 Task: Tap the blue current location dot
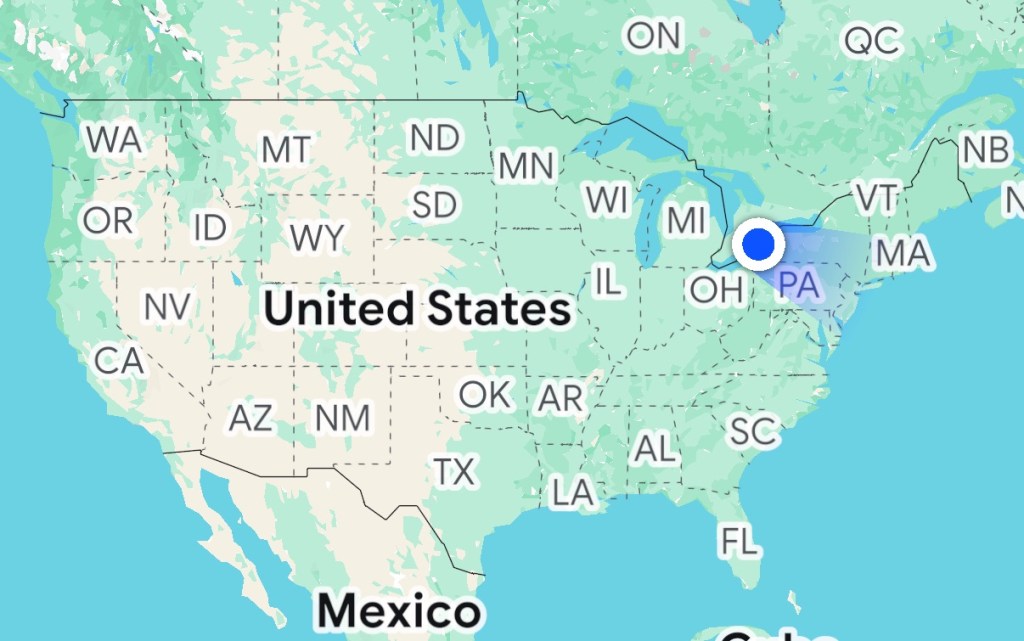760,245
